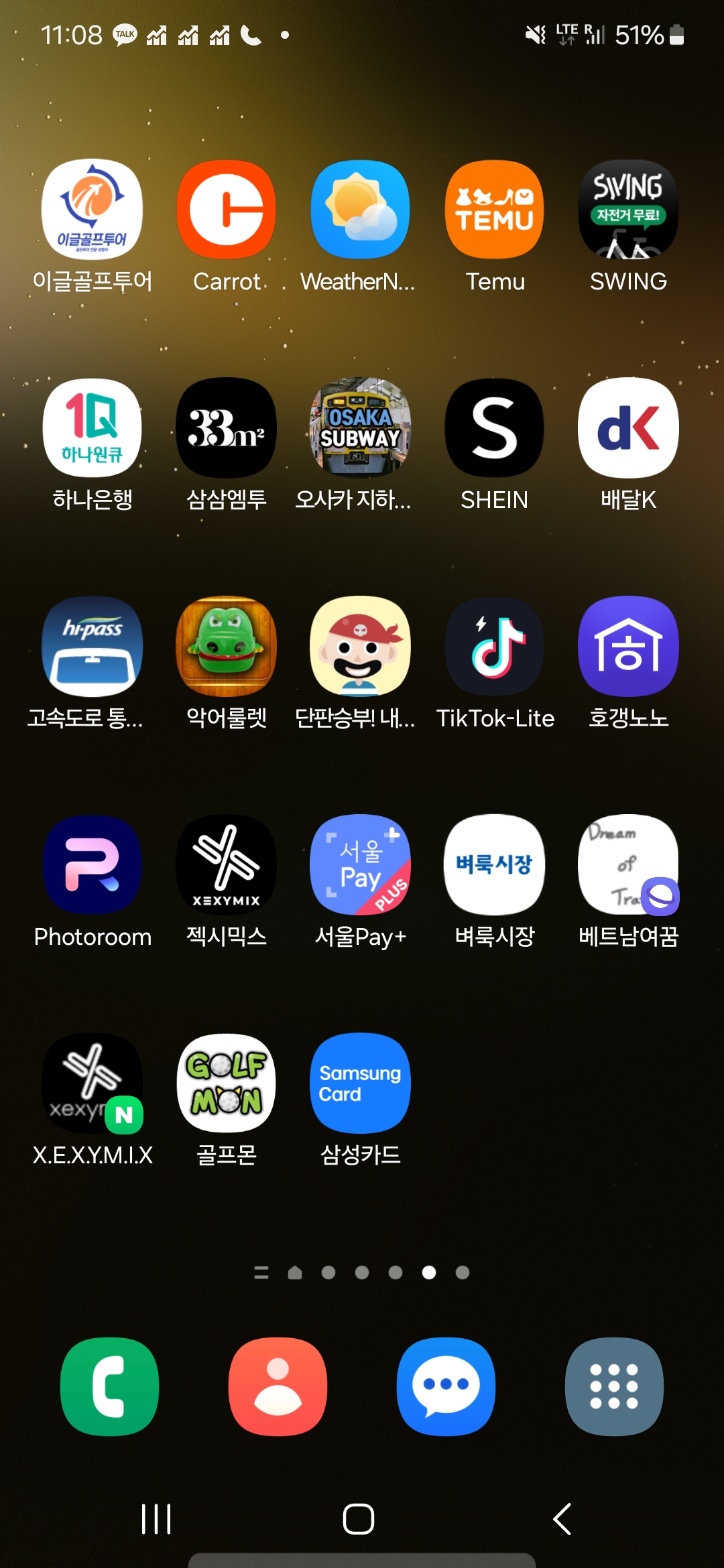724x1568 pixels.
Task: Launch the SHEIN app
Action: coord(494,428)
